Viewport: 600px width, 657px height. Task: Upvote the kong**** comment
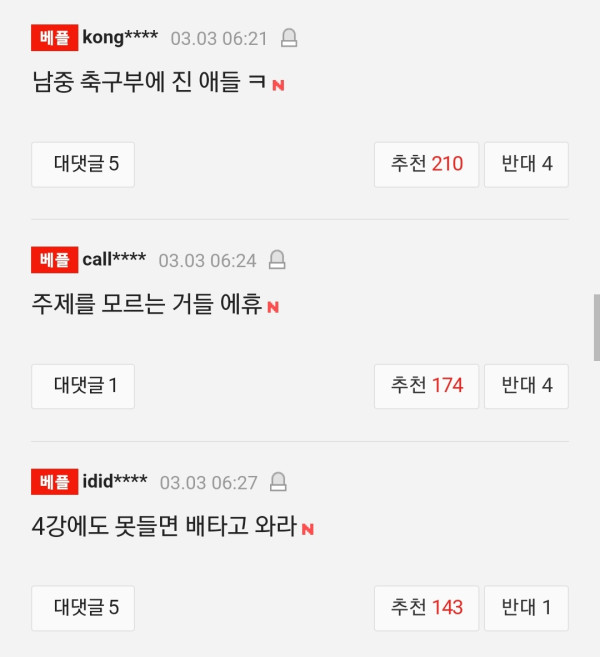[x=427, y=164]
